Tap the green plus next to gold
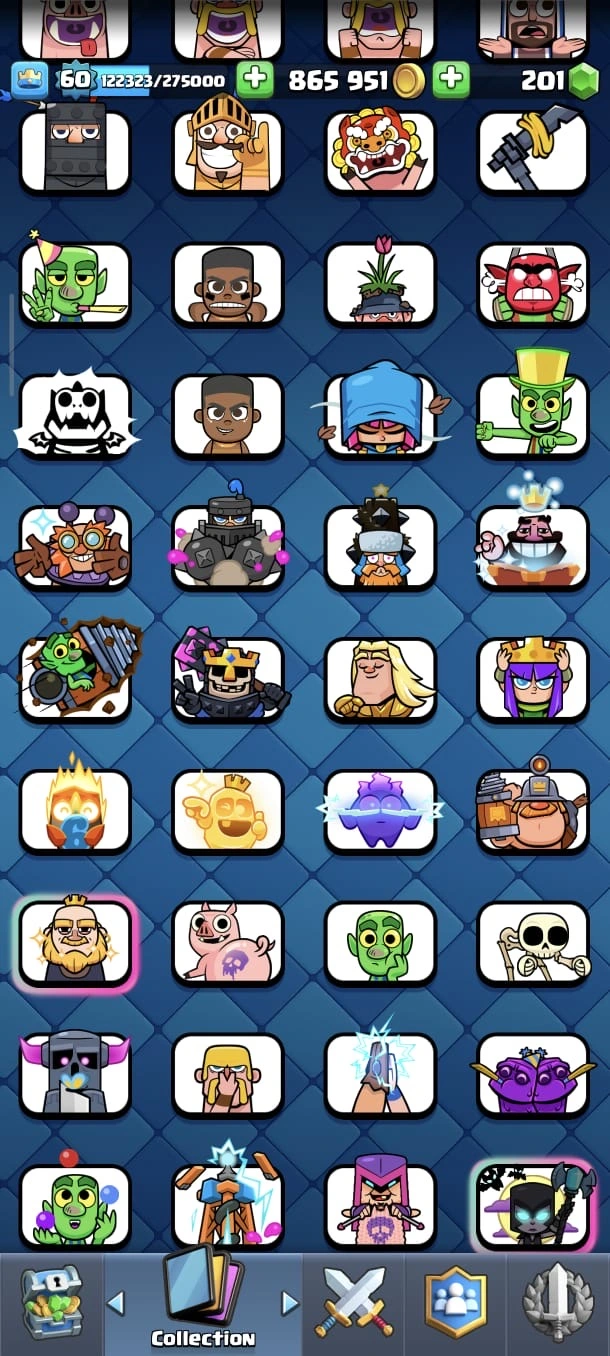610x1356 pixels. pyautogui.click(x=451, y=80)
